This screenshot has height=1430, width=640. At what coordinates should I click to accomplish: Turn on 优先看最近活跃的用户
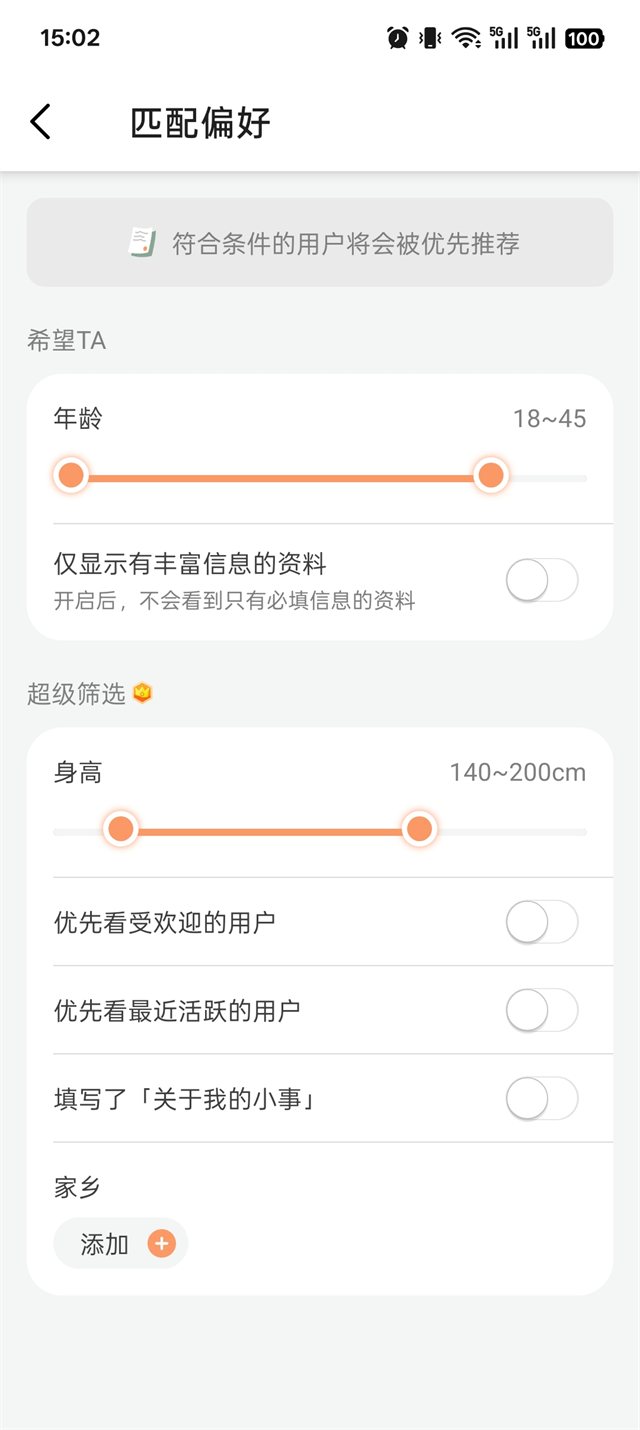point(541,1010)
